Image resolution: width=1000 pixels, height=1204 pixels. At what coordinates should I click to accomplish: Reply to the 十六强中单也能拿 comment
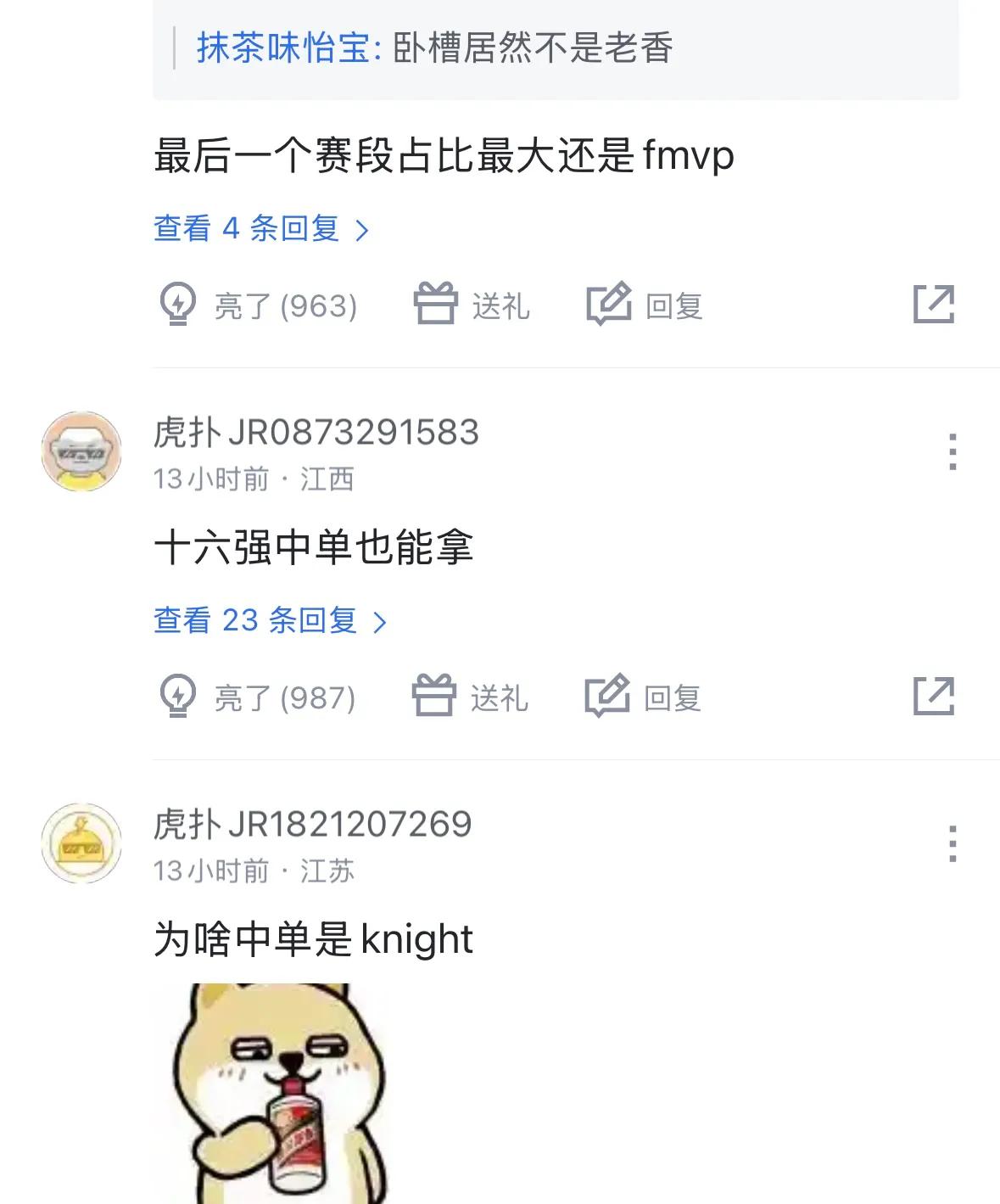click(644, 697)
